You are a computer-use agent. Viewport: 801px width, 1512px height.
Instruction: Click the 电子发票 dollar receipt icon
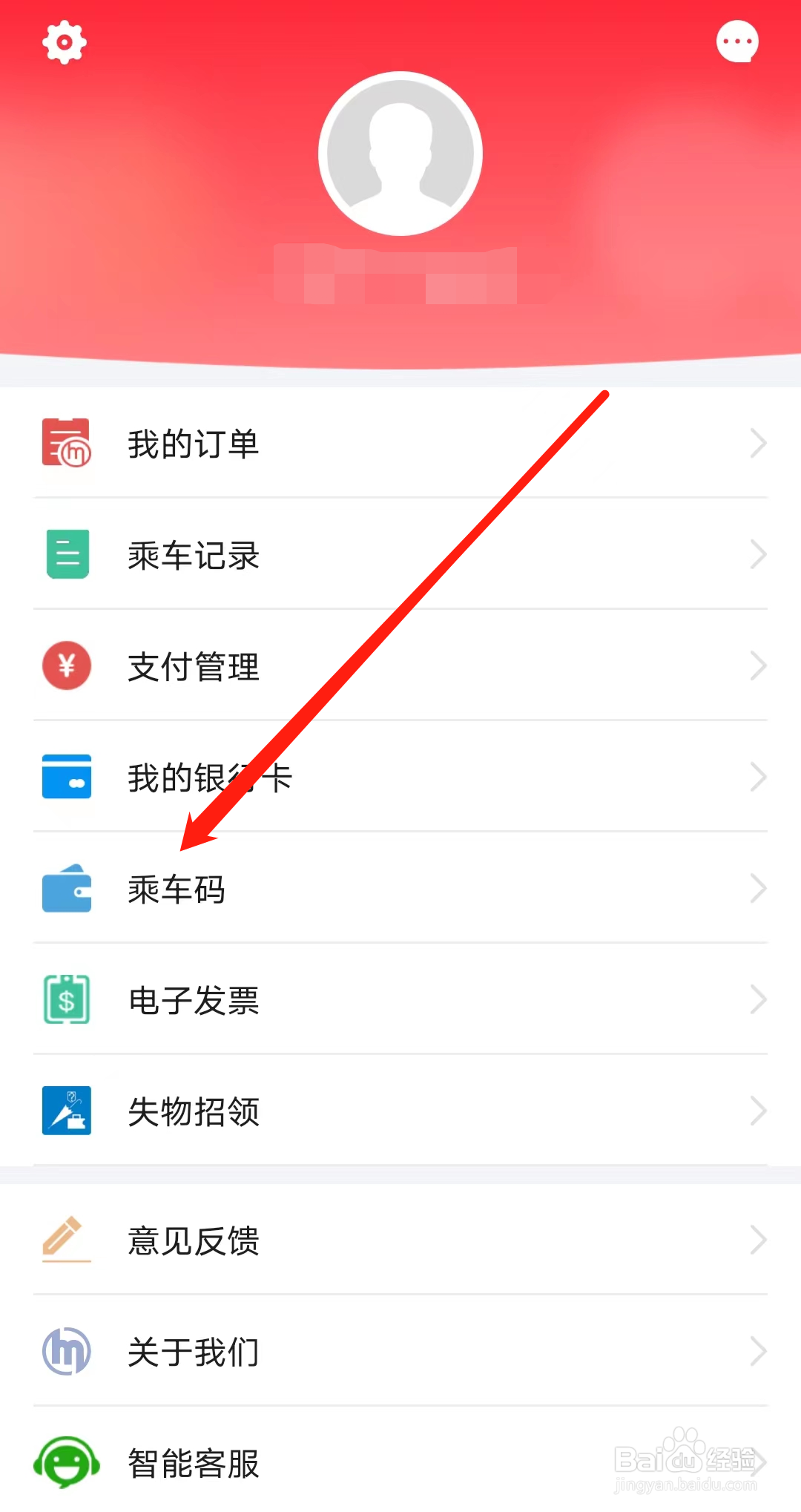[x=66, y=999]
